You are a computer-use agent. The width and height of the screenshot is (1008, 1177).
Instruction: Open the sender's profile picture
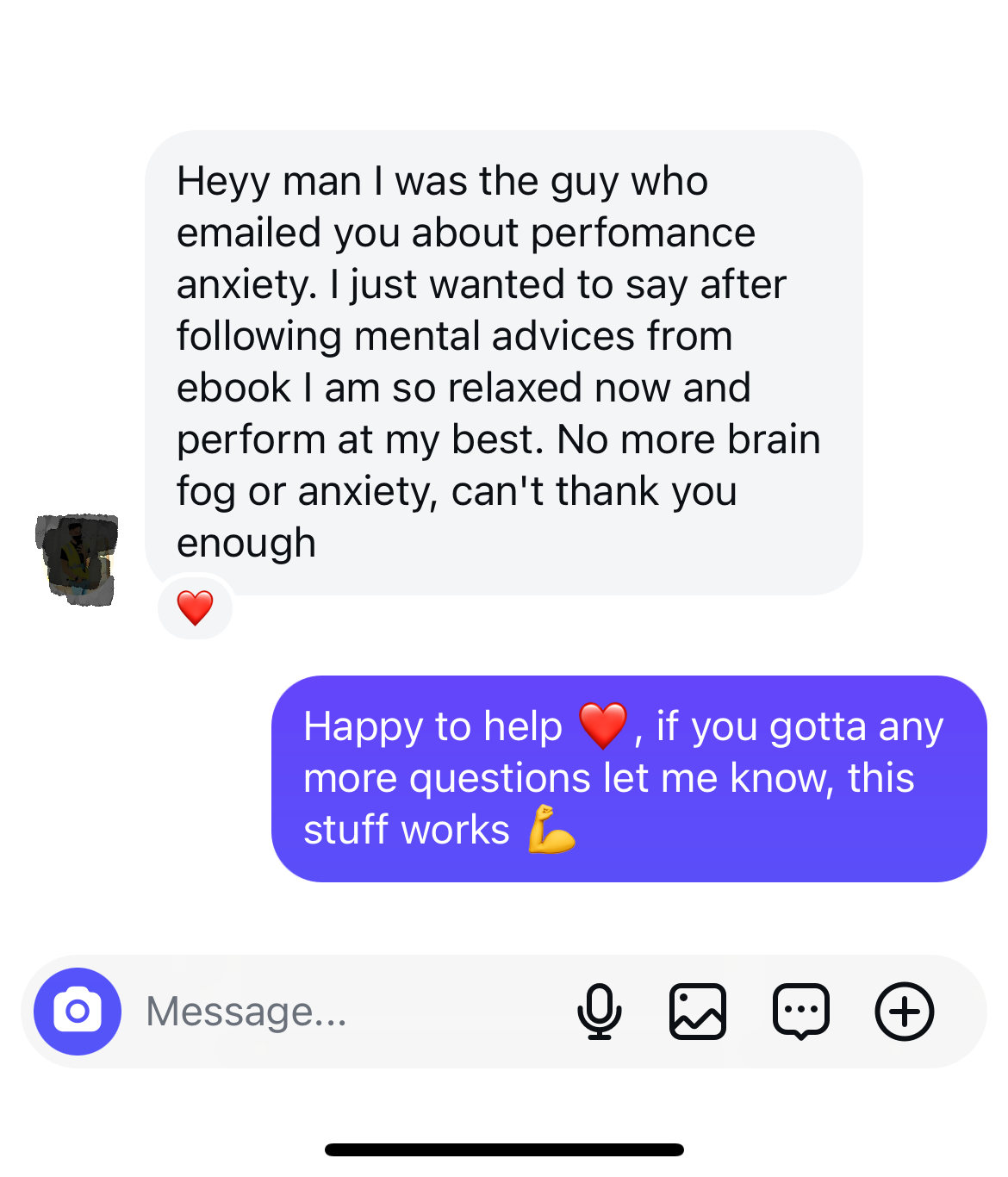pyautogui.click(x=77, y=559)
